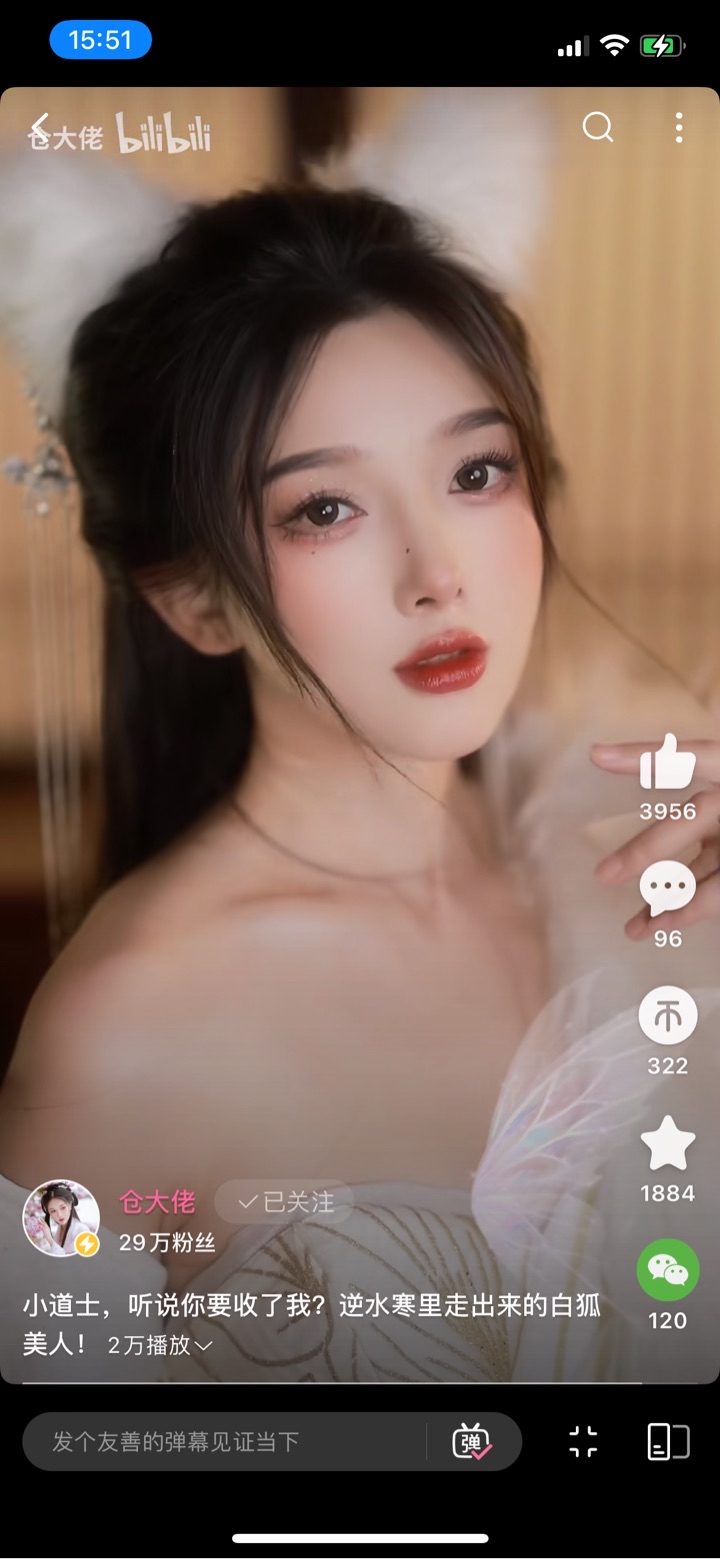Open the comments with 96 replies
The height and width of the screenshot is (1559, 720).
(x=667, y=889)
